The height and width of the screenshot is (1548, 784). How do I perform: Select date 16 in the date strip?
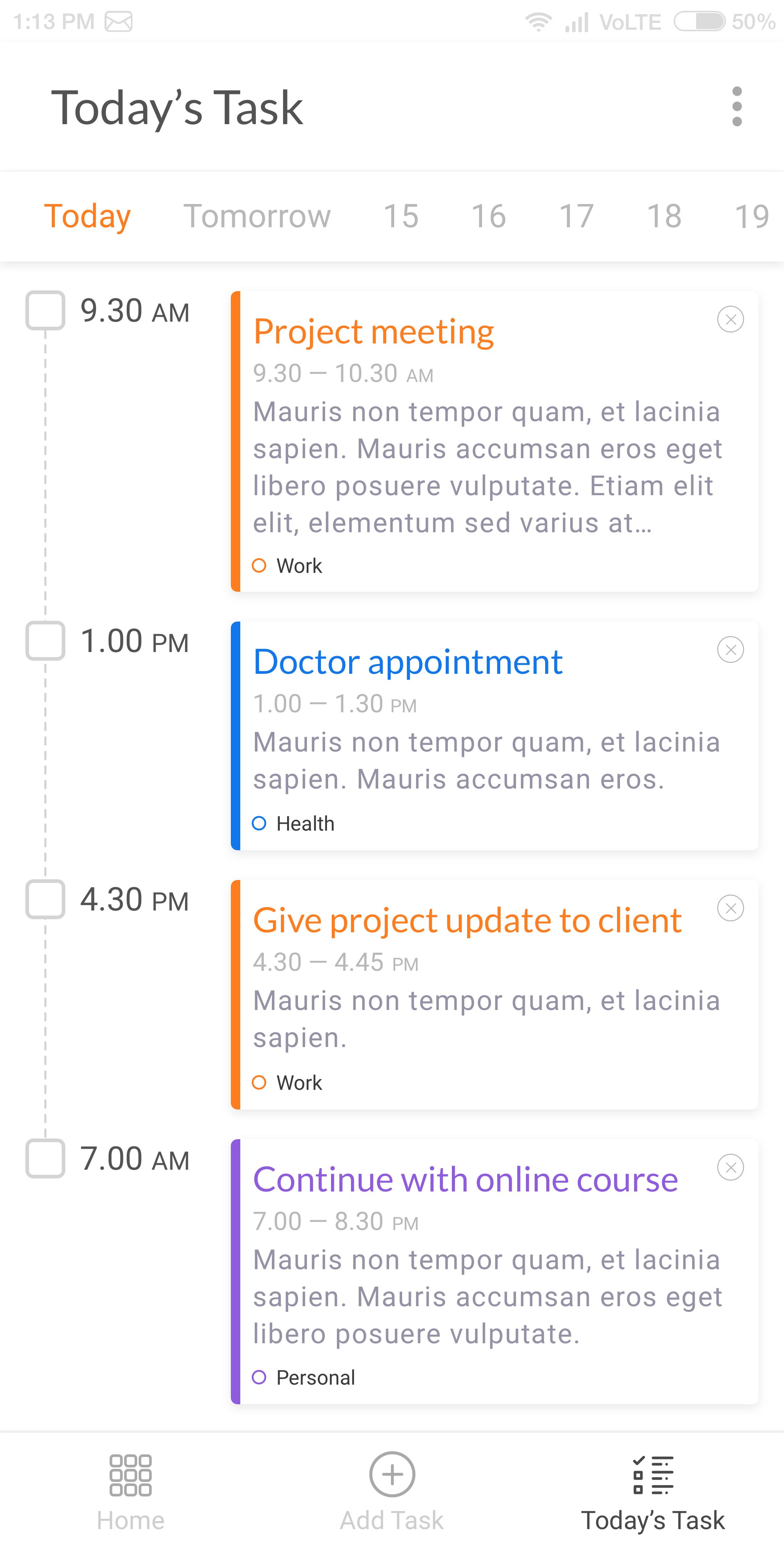tap(489, 216)
